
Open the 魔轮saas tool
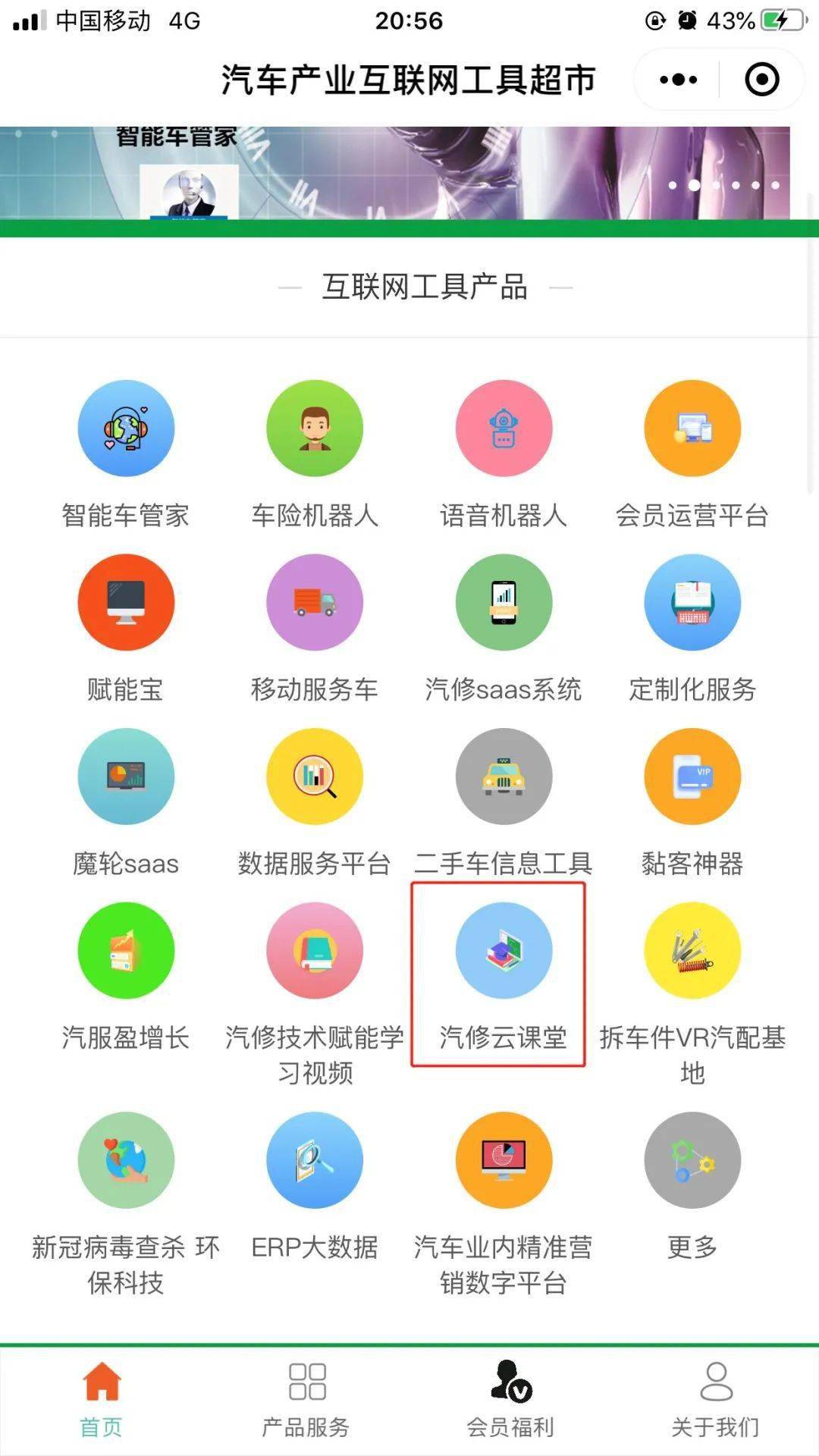[x=126, y=776]
